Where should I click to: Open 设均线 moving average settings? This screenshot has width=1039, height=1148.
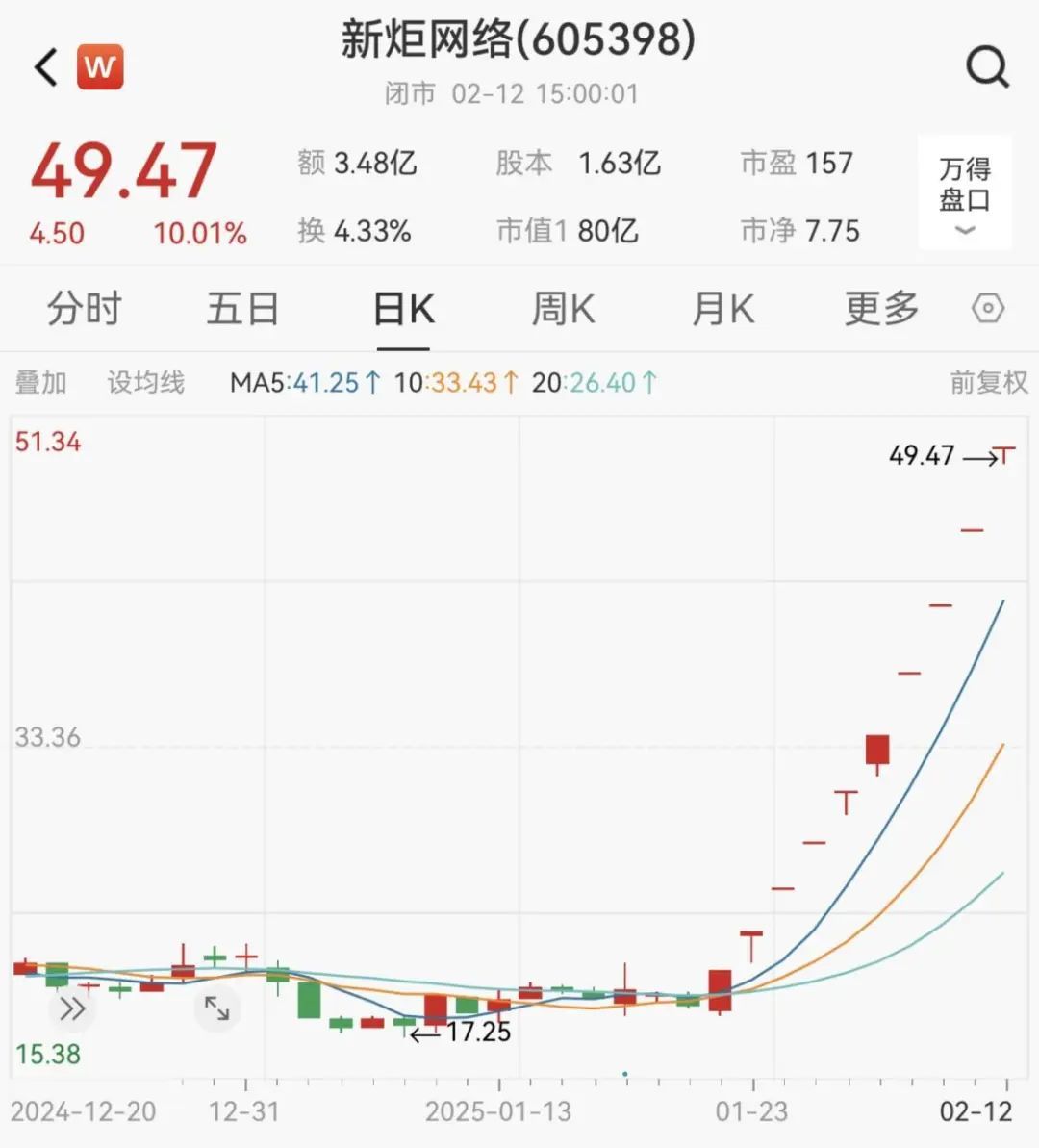pyautogui.click(x=145, y=383)
